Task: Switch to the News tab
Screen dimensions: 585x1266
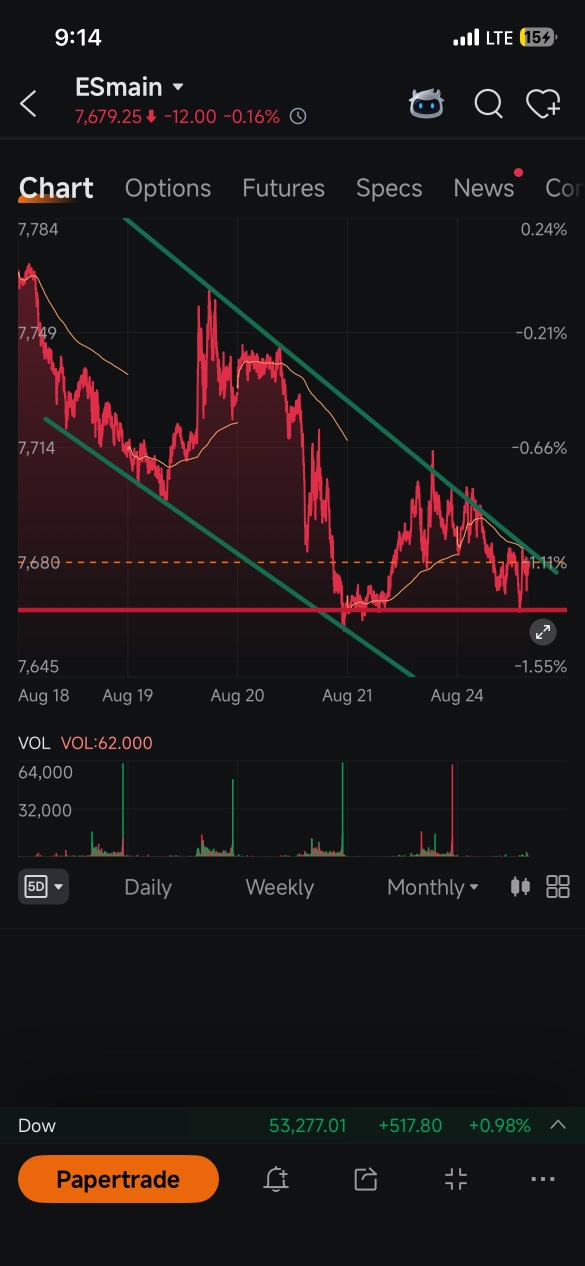Action: tap(484, 188)
